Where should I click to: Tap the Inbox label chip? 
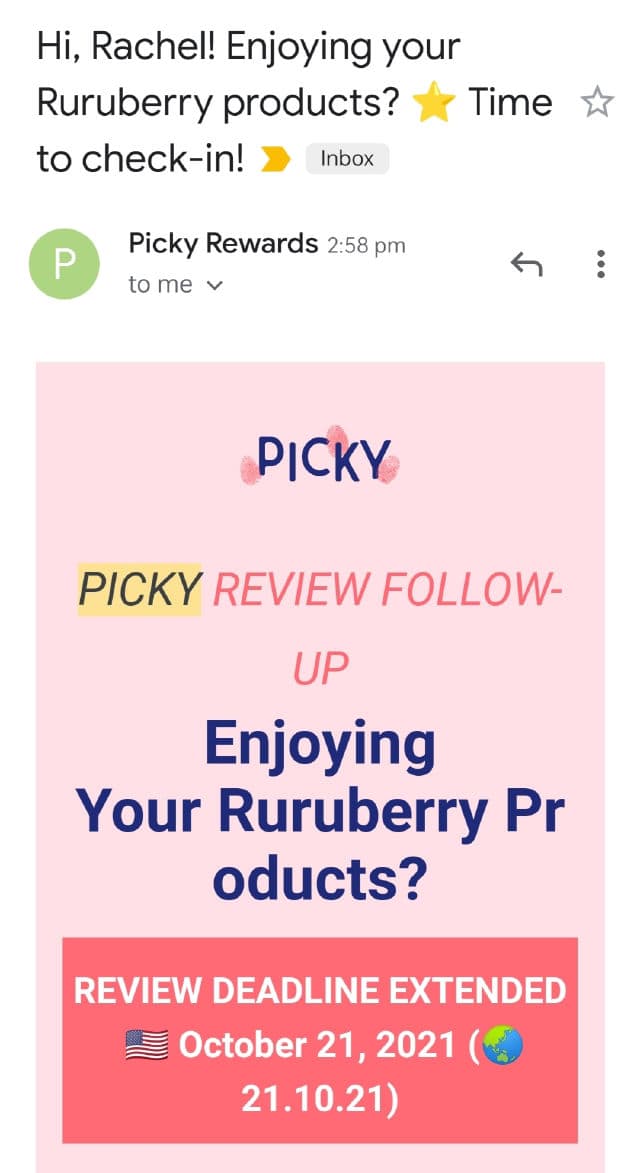346,159
